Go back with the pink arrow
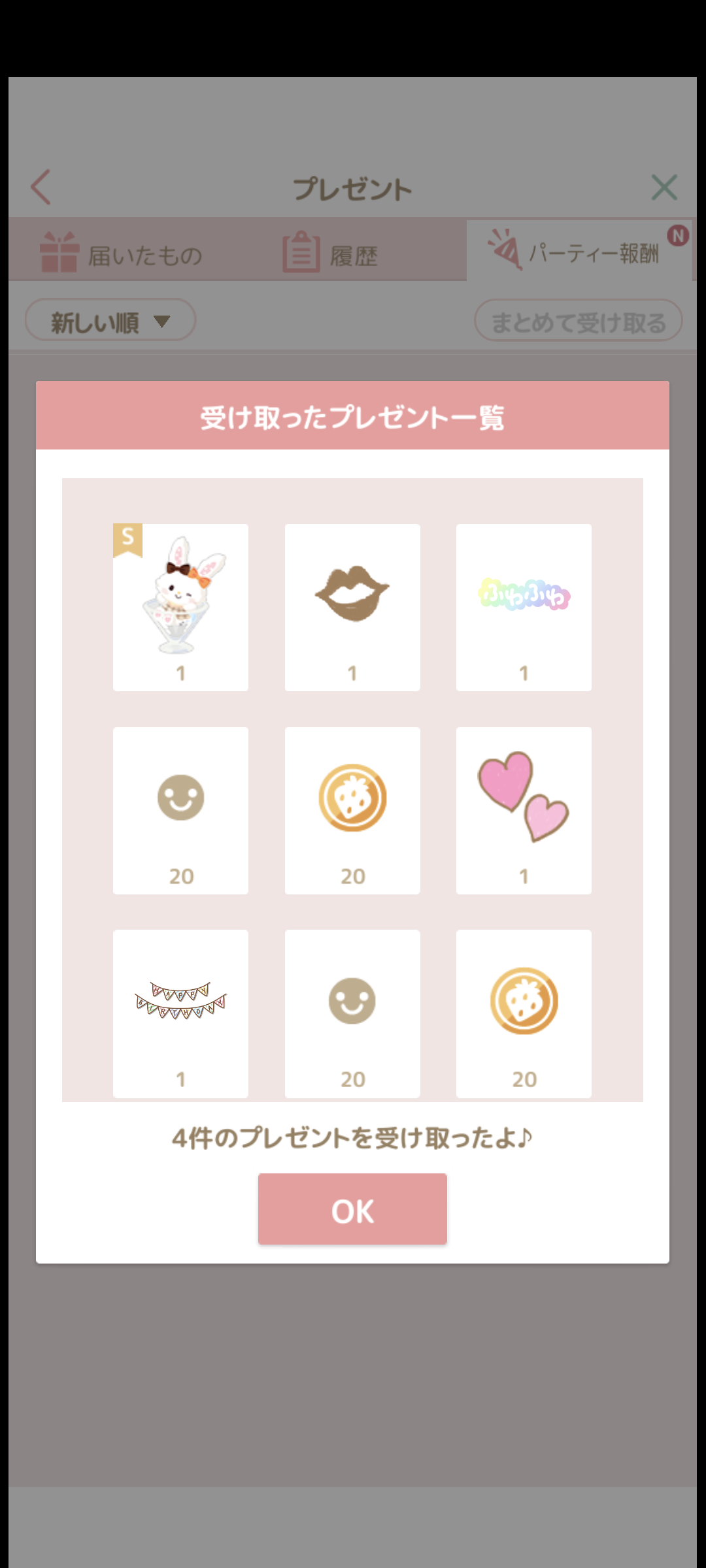Image resolution: width=706 pixels, height=1568 pixels. coord(41,188)
